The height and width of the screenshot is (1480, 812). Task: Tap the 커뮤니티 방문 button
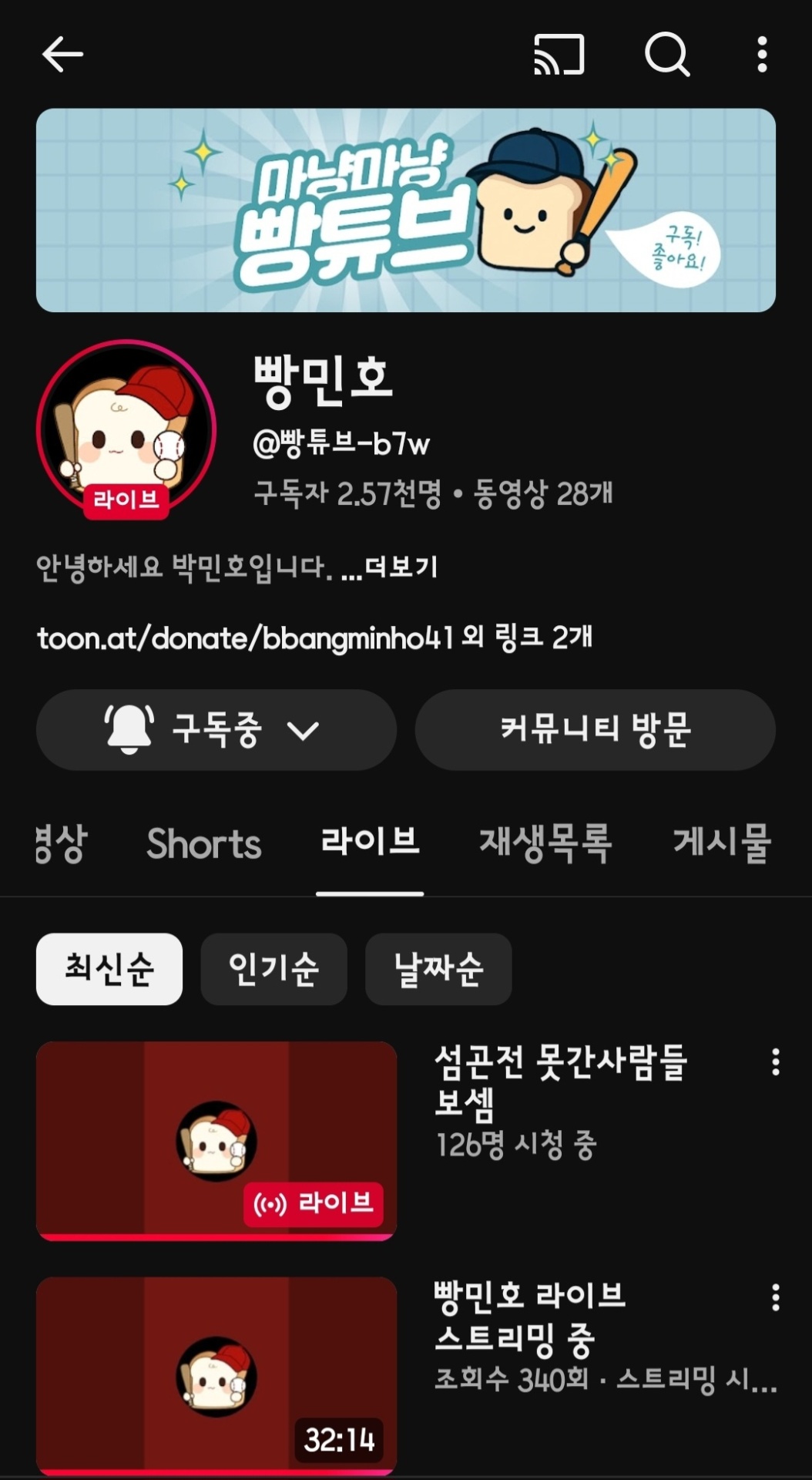pyautogui.click(x=595, y=729)
